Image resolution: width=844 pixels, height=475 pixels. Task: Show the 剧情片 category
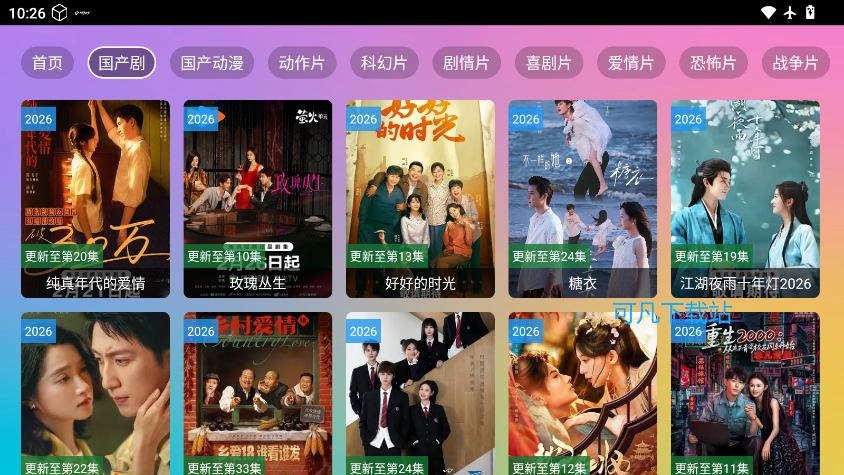(x=466, y=63)
